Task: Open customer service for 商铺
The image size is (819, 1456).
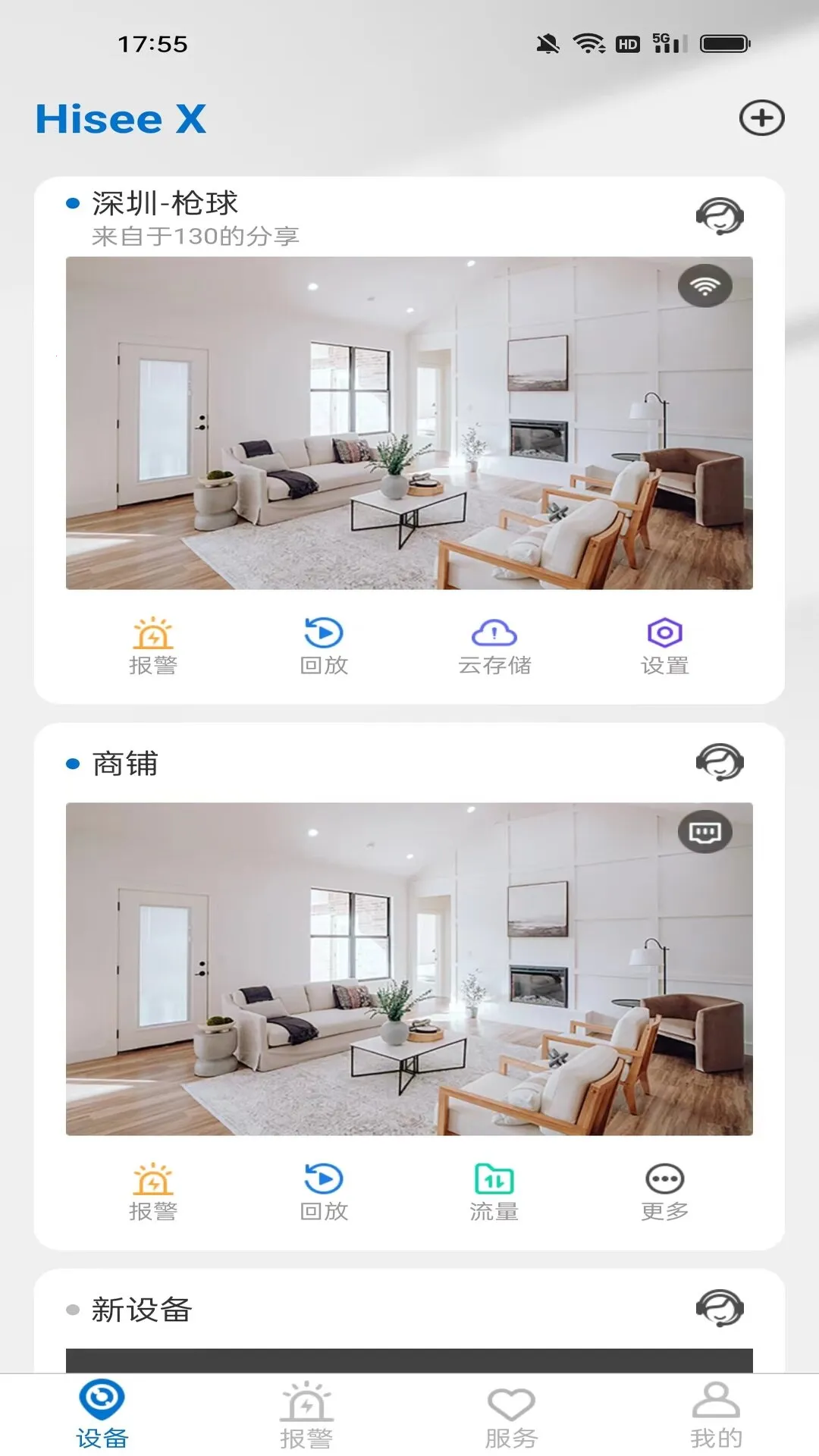Action: [x=719, y=762]
